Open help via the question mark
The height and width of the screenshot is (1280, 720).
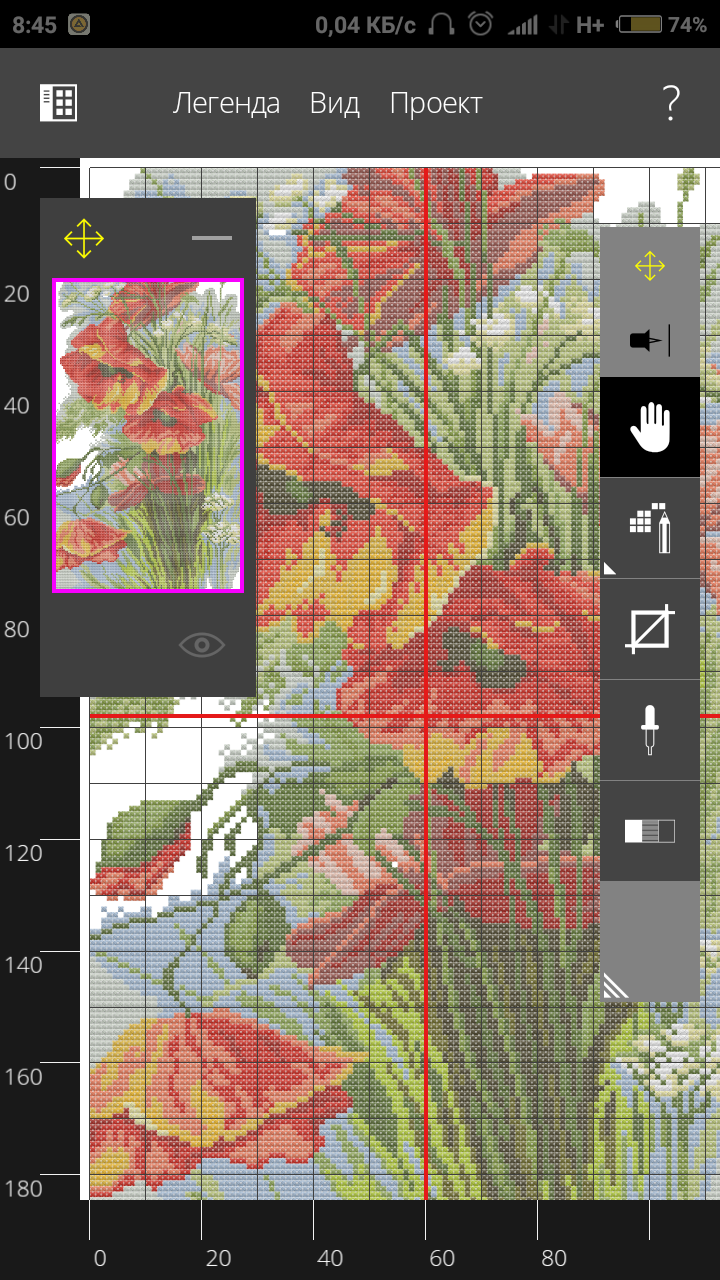pyautogui.click(x=670, y=103)
